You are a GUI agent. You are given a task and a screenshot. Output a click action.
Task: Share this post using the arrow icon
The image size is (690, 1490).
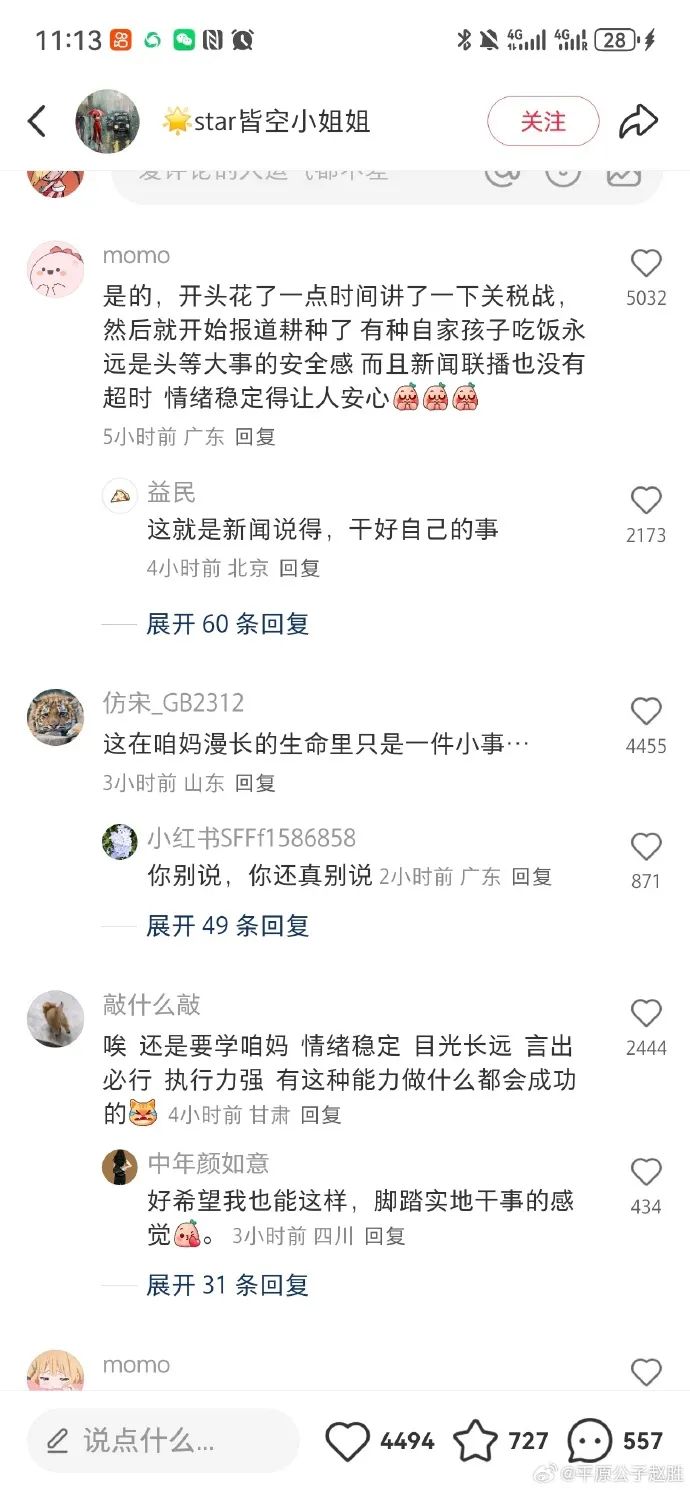[x=638, y=122]
